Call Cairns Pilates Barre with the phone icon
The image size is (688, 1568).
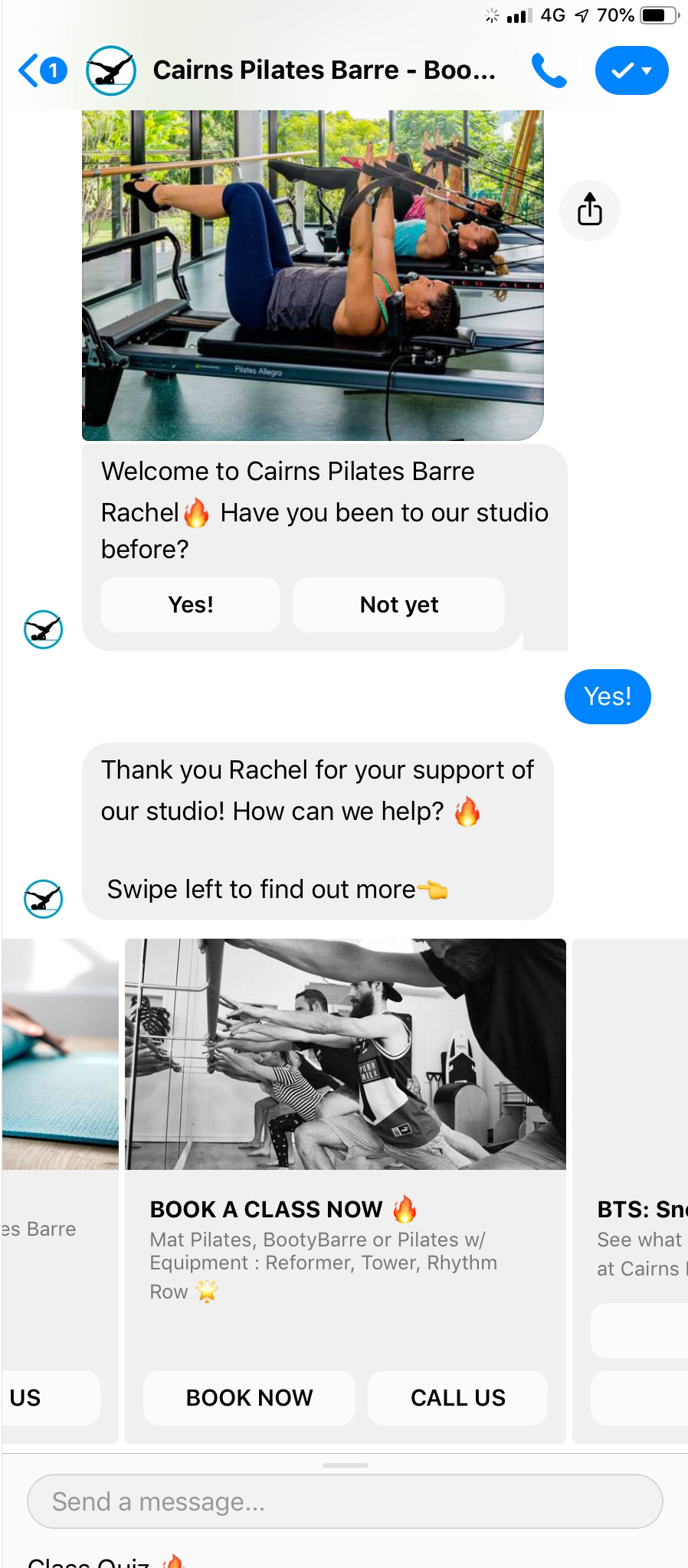(549, 70)
